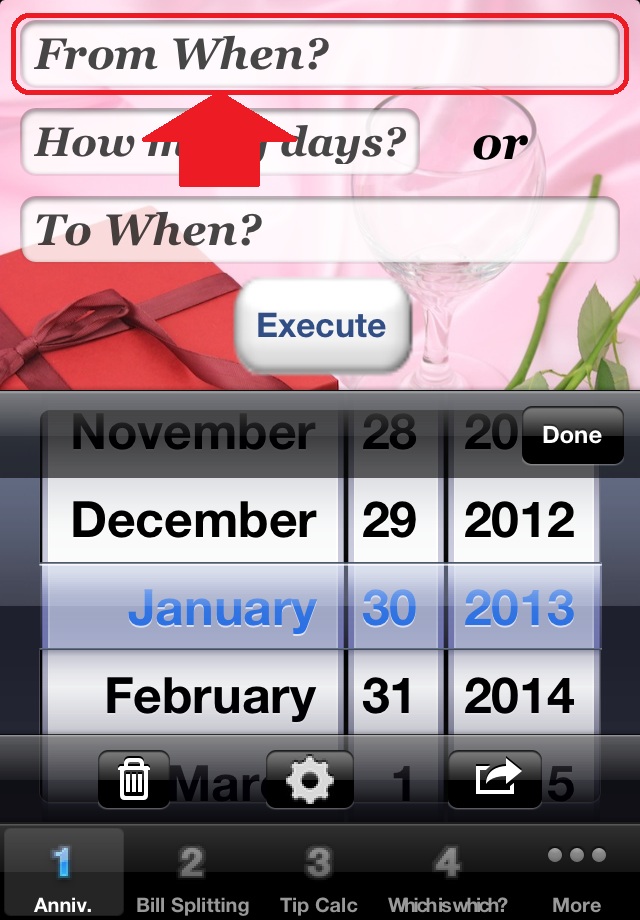Pick December in the month wheel
Screen dimensions: 640x920
pos(194,521)
